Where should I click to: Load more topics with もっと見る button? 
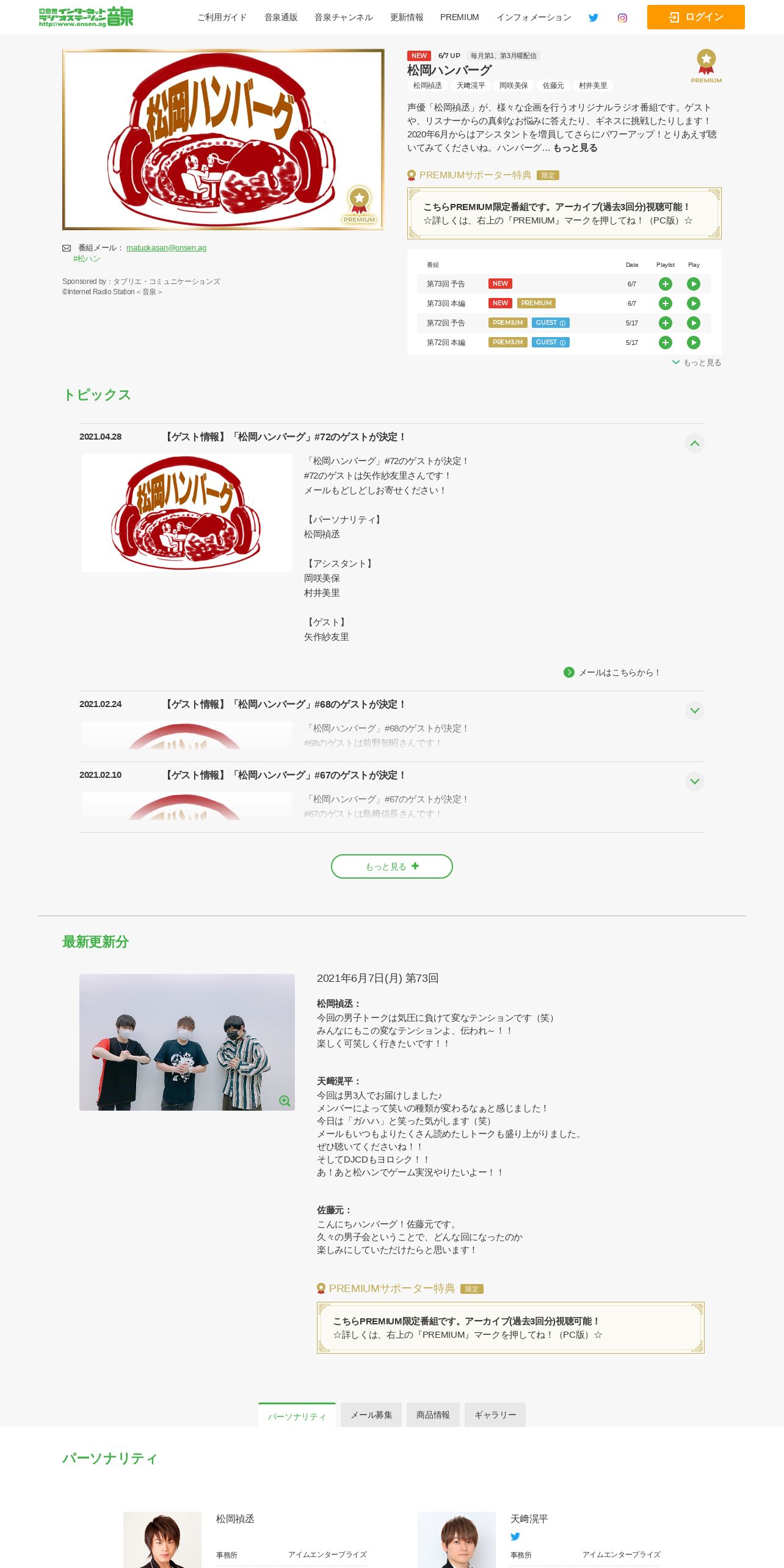tap(392, 866)
